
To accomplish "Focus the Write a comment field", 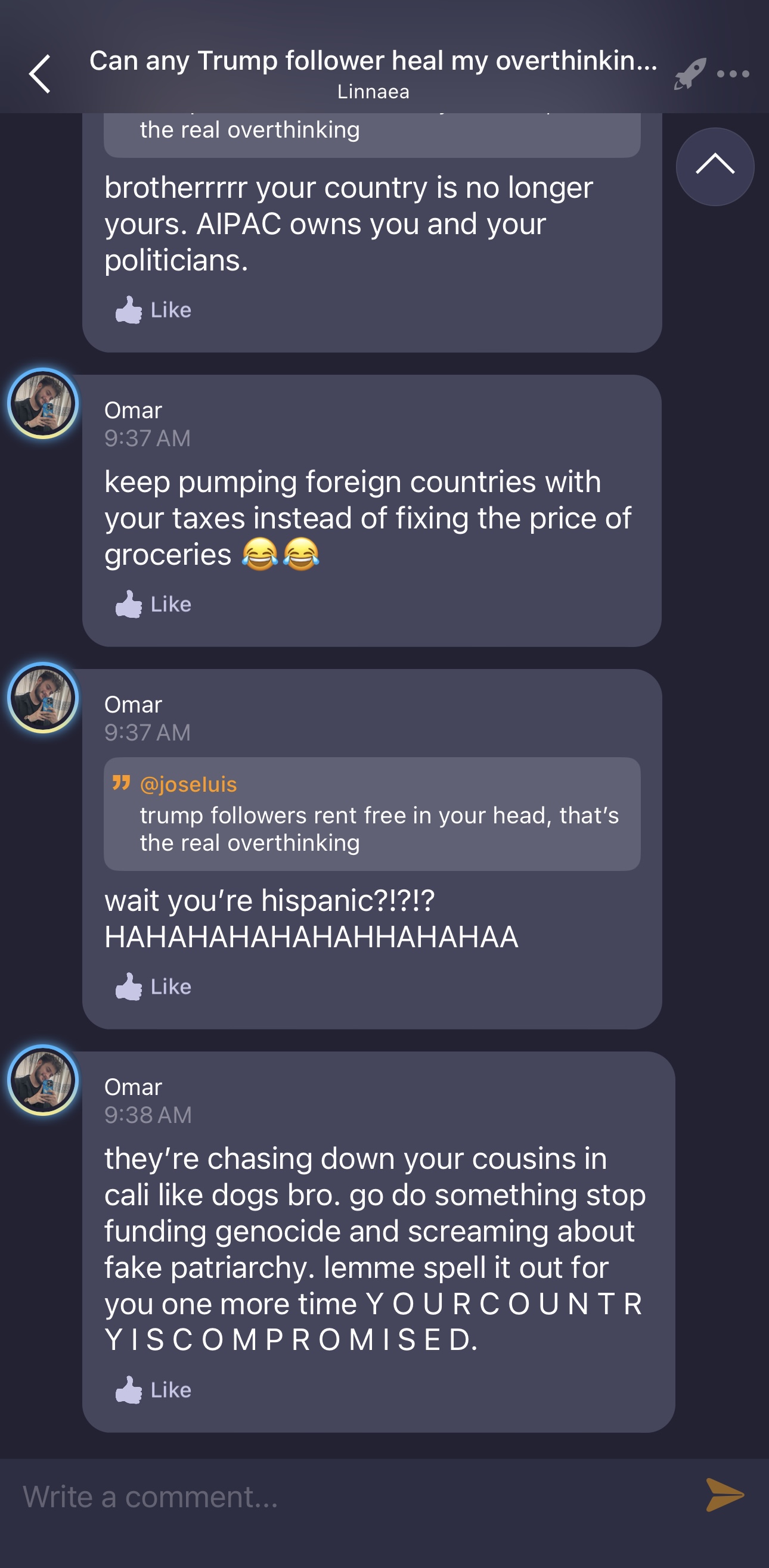I will click(341, 1496).
